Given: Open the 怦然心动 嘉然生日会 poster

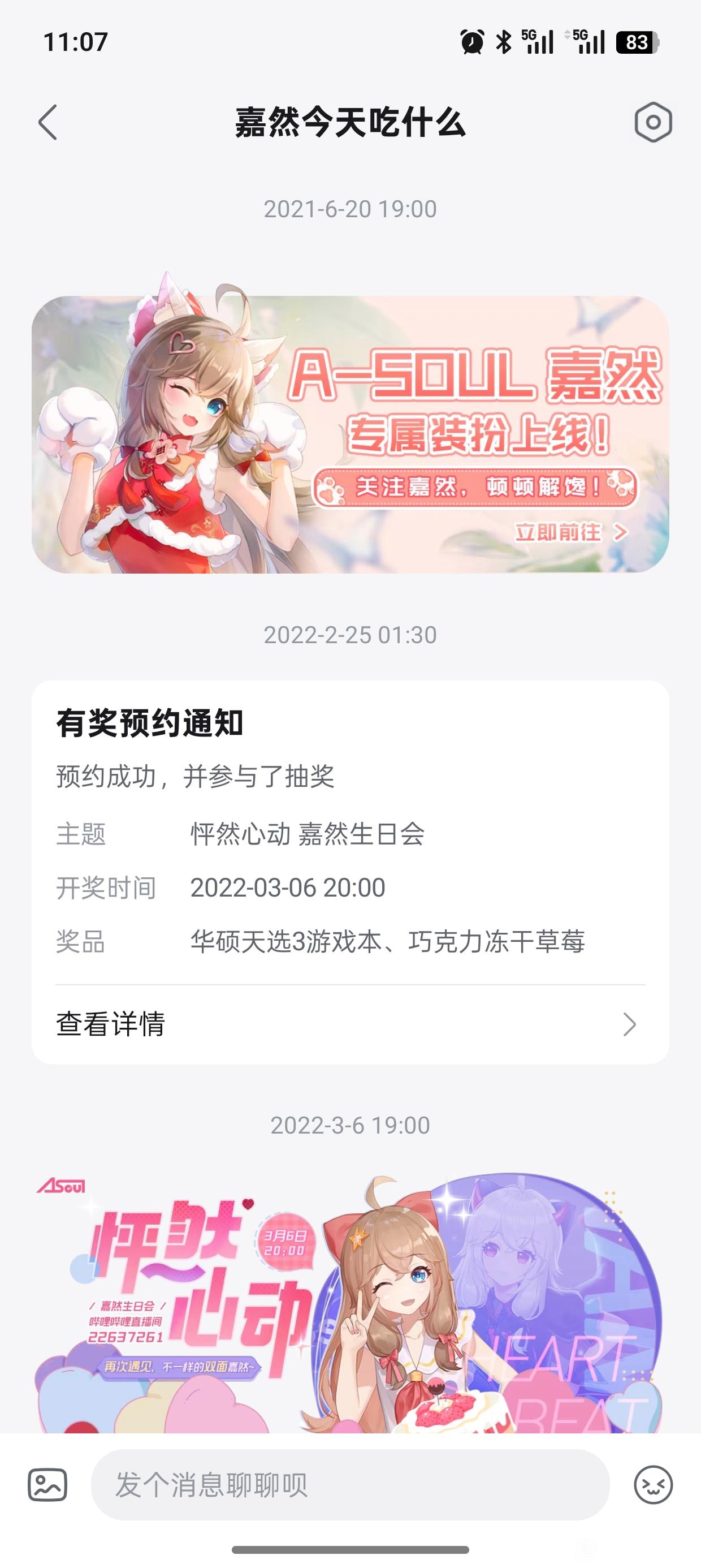Looking at the screenshot, I should [x=350, y=1303].
